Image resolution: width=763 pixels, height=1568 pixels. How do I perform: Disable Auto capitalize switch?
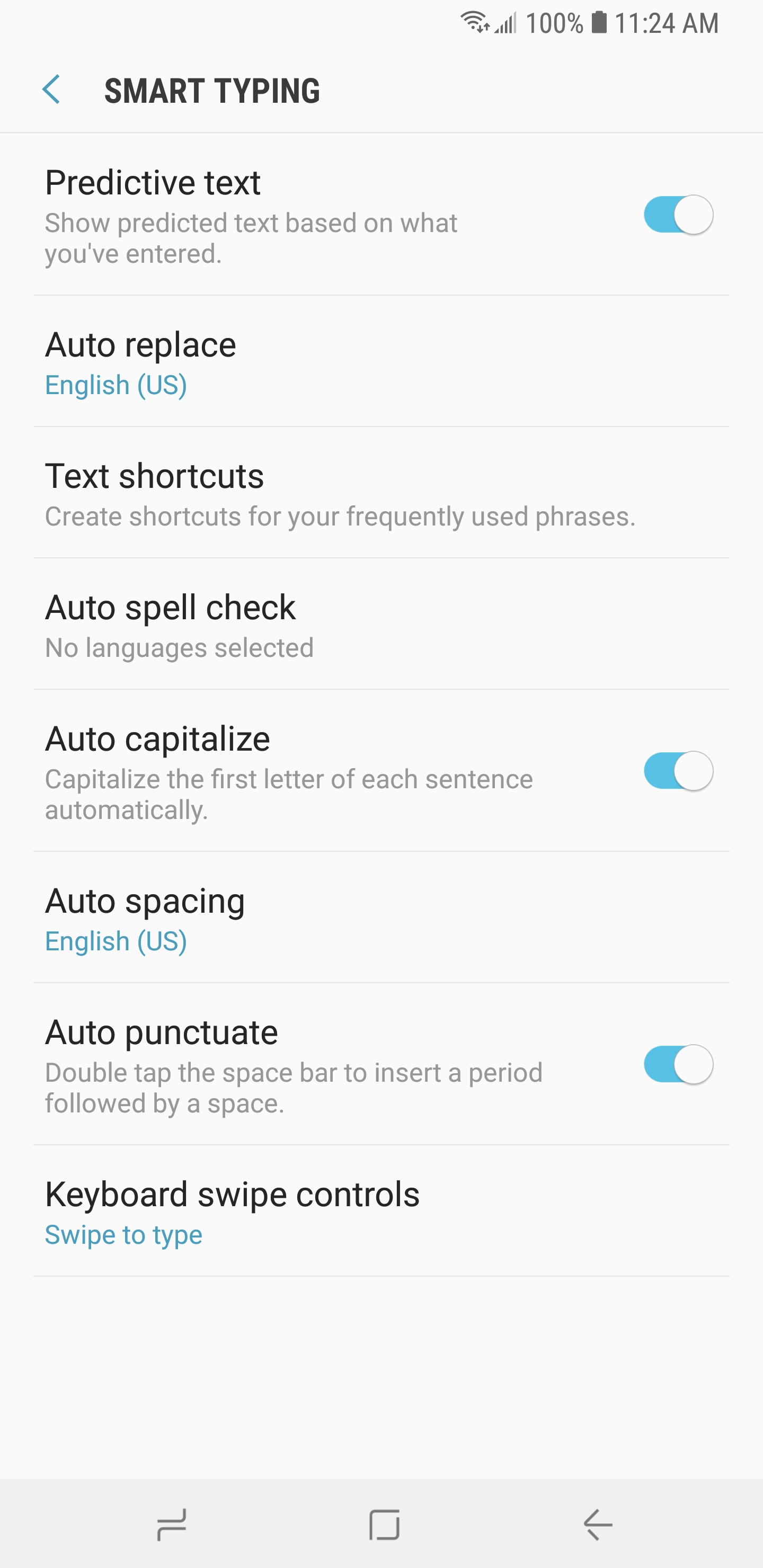tap(678, 771)
